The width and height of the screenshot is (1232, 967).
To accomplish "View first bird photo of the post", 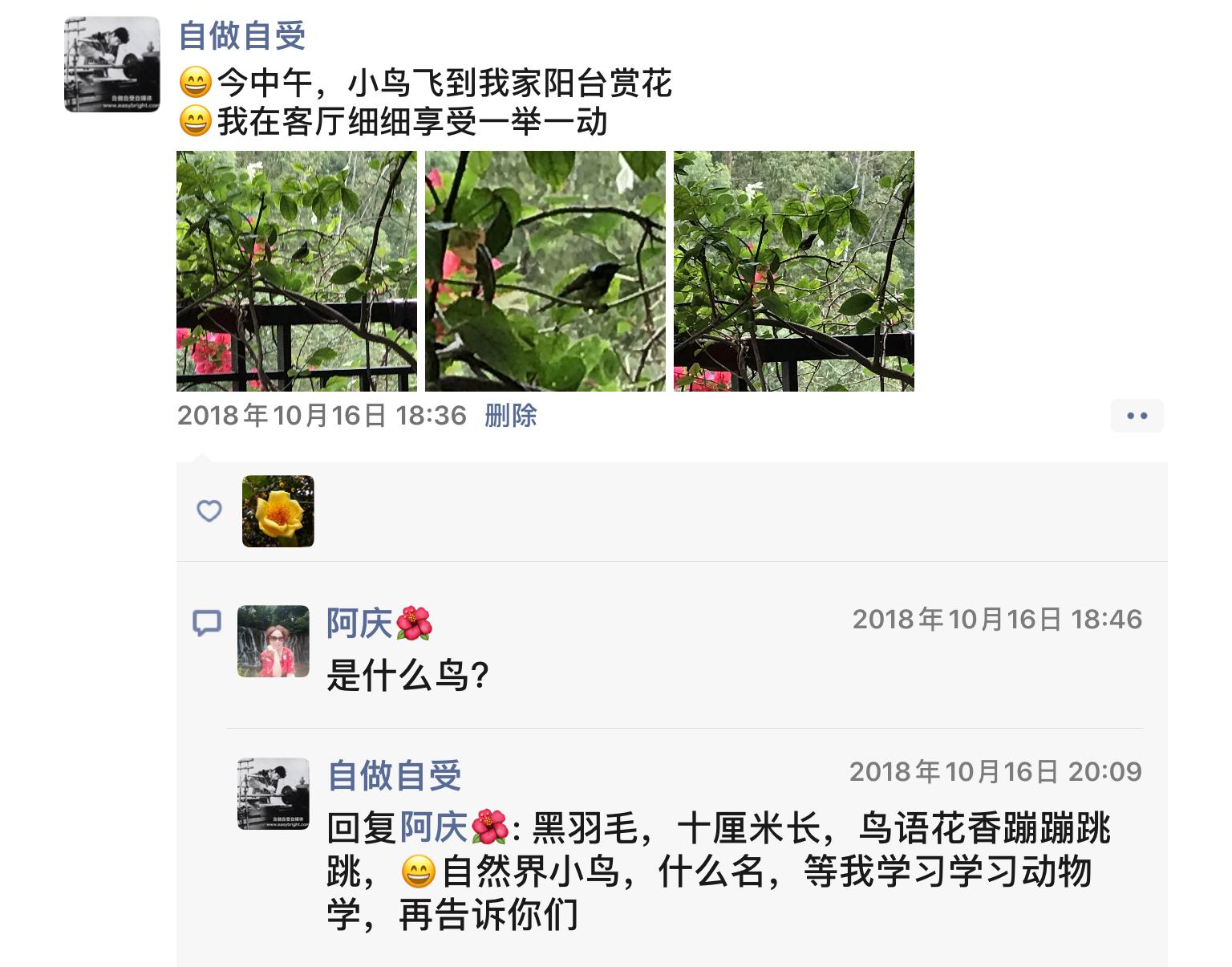I will [x=296, y=270].
